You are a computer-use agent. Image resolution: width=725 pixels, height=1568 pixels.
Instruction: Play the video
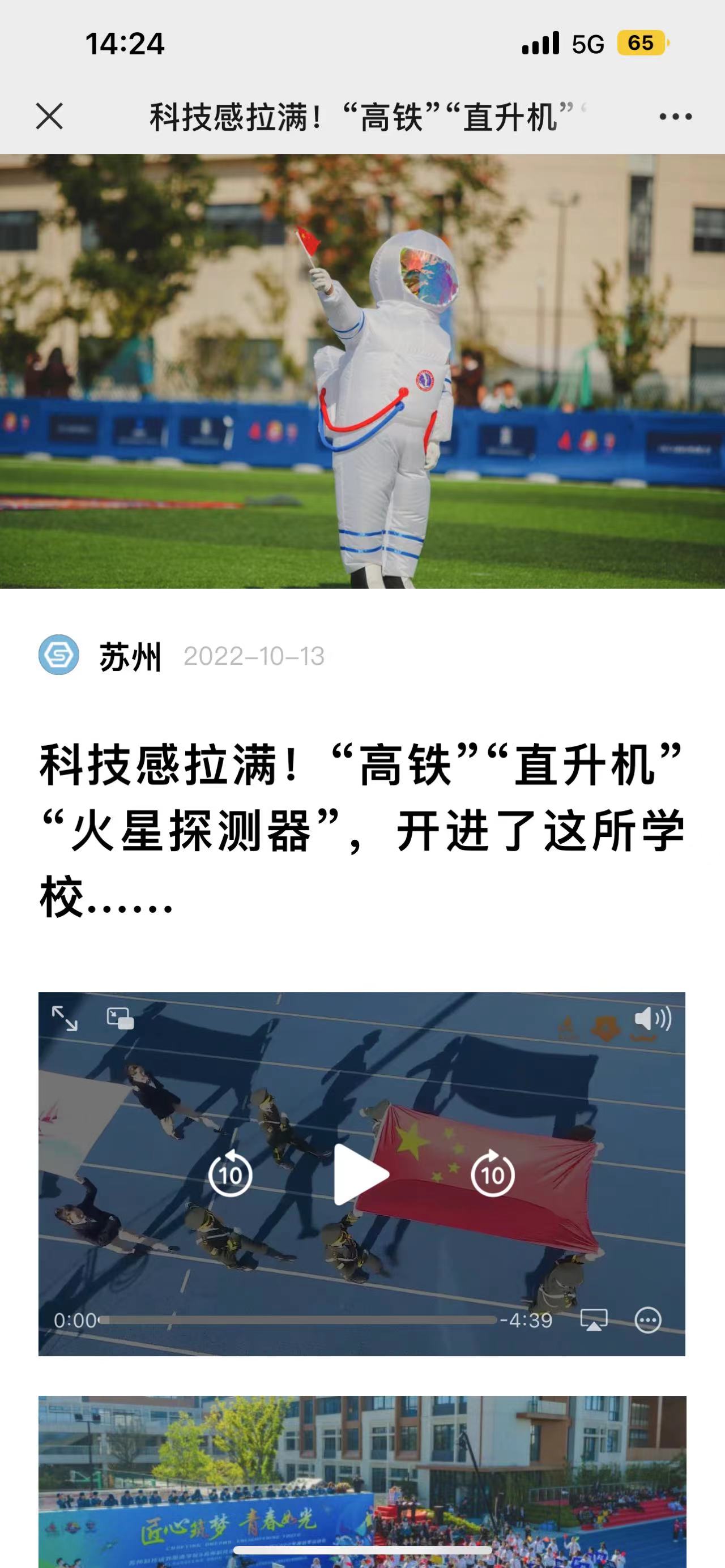(x=361, y=1174)
